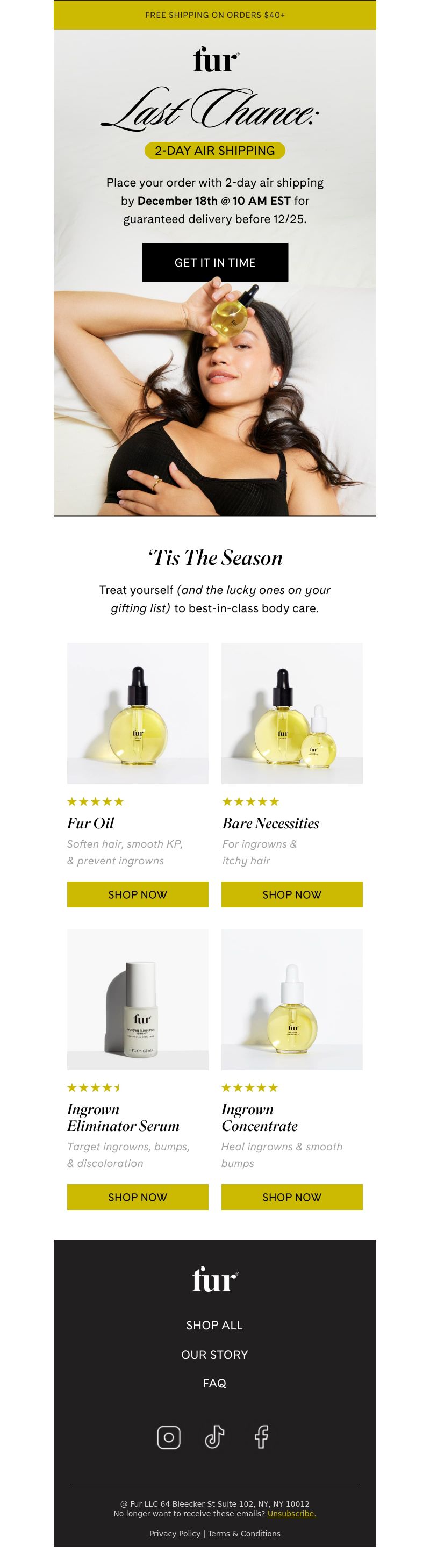Visit Fur's Facebook page
This screenshot has width=430, height=1568.
click(x=261, y=1437)
